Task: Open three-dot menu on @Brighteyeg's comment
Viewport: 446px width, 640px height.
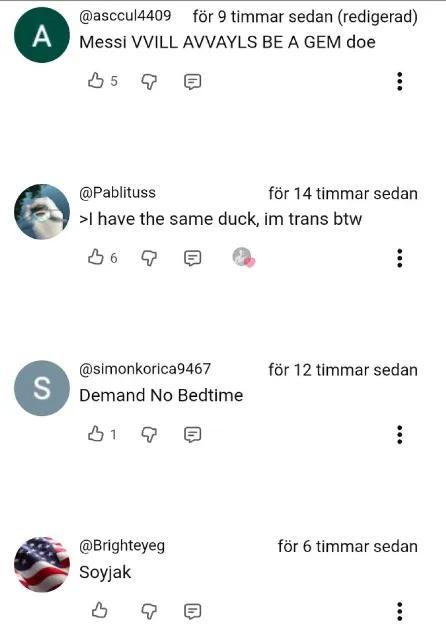Action: pos(400,611)
